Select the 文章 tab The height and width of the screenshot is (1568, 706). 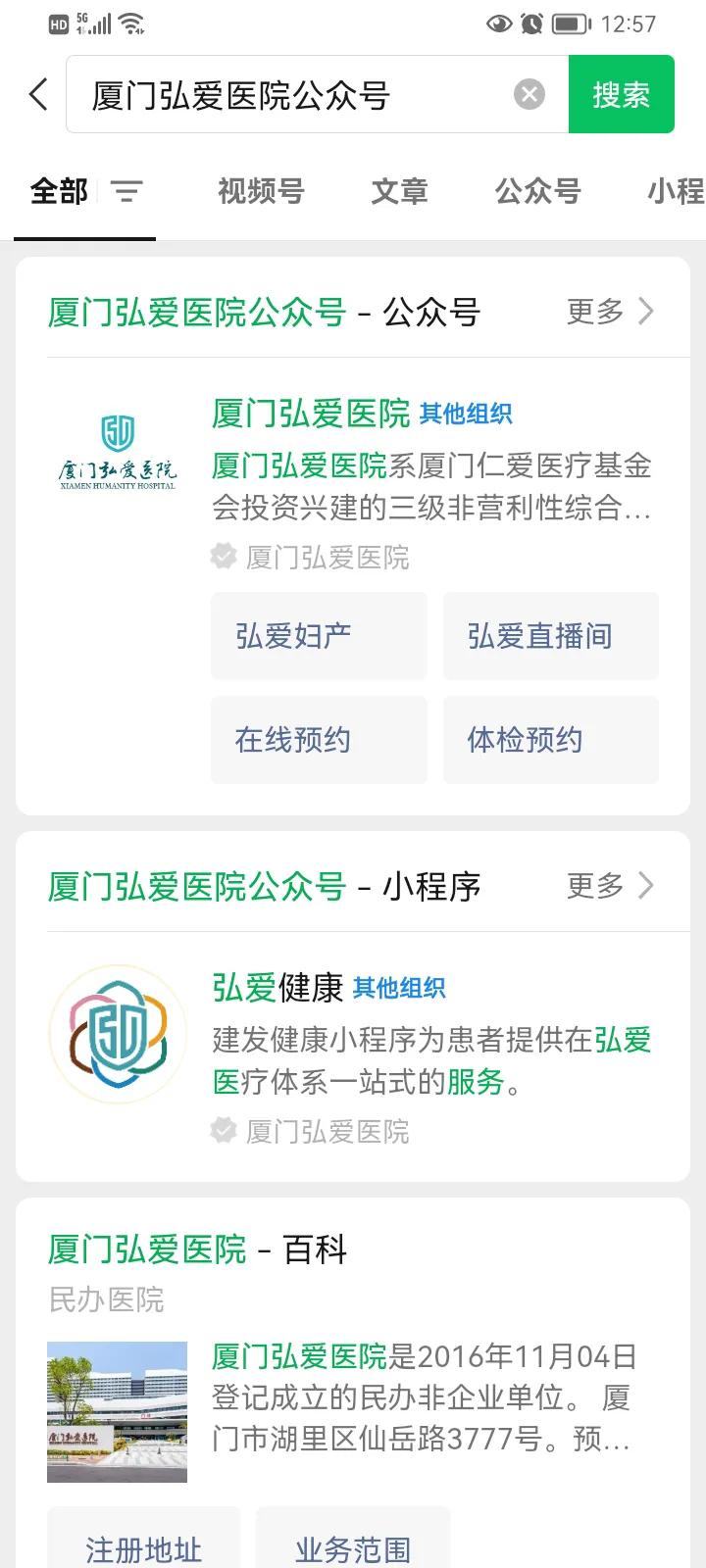[399, 192]
